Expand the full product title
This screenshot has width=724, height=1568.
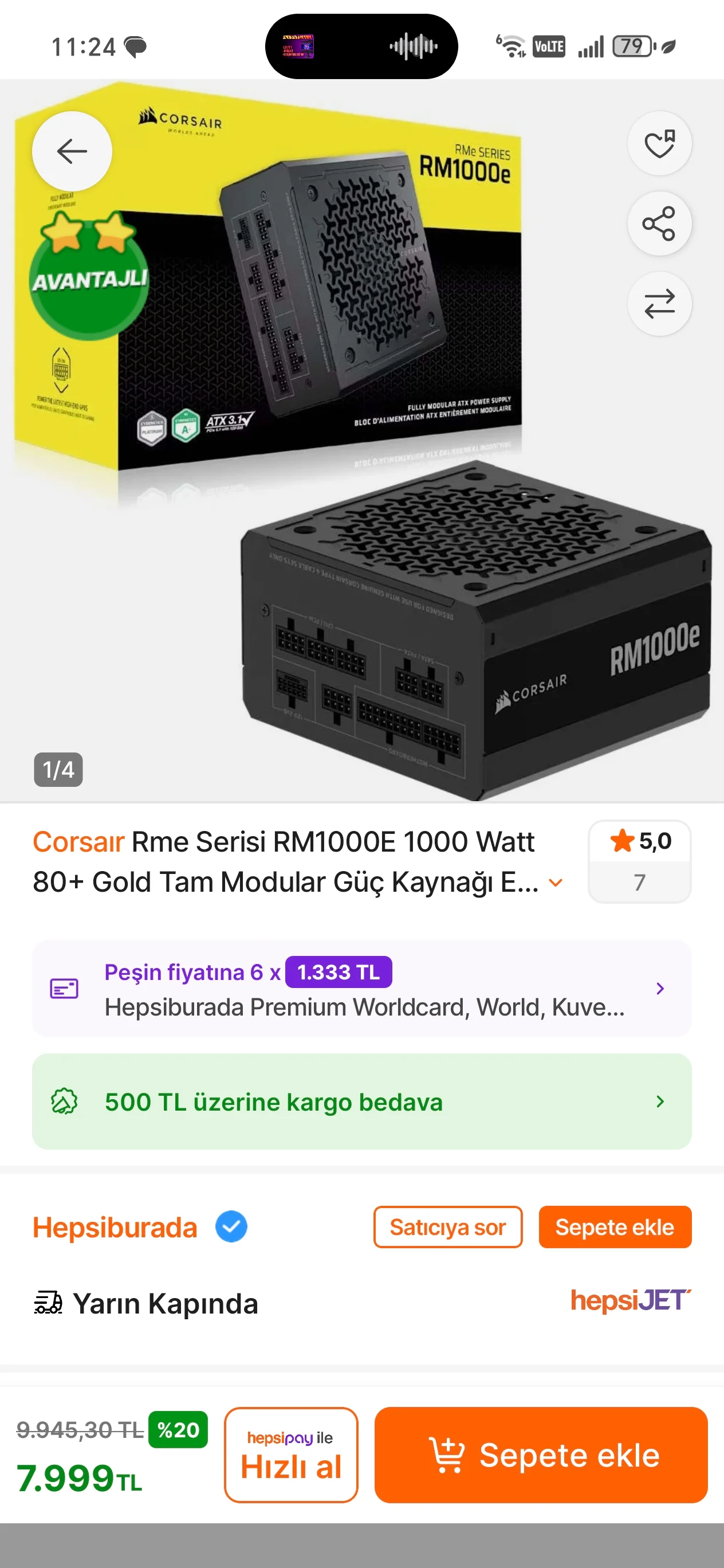[556, 883]
